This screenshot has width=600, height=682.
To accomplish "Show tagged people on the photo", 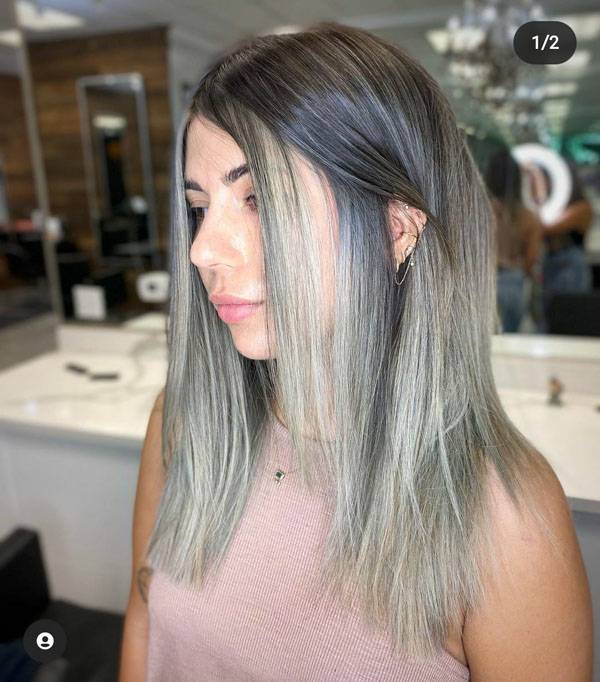I will [45, 641].
